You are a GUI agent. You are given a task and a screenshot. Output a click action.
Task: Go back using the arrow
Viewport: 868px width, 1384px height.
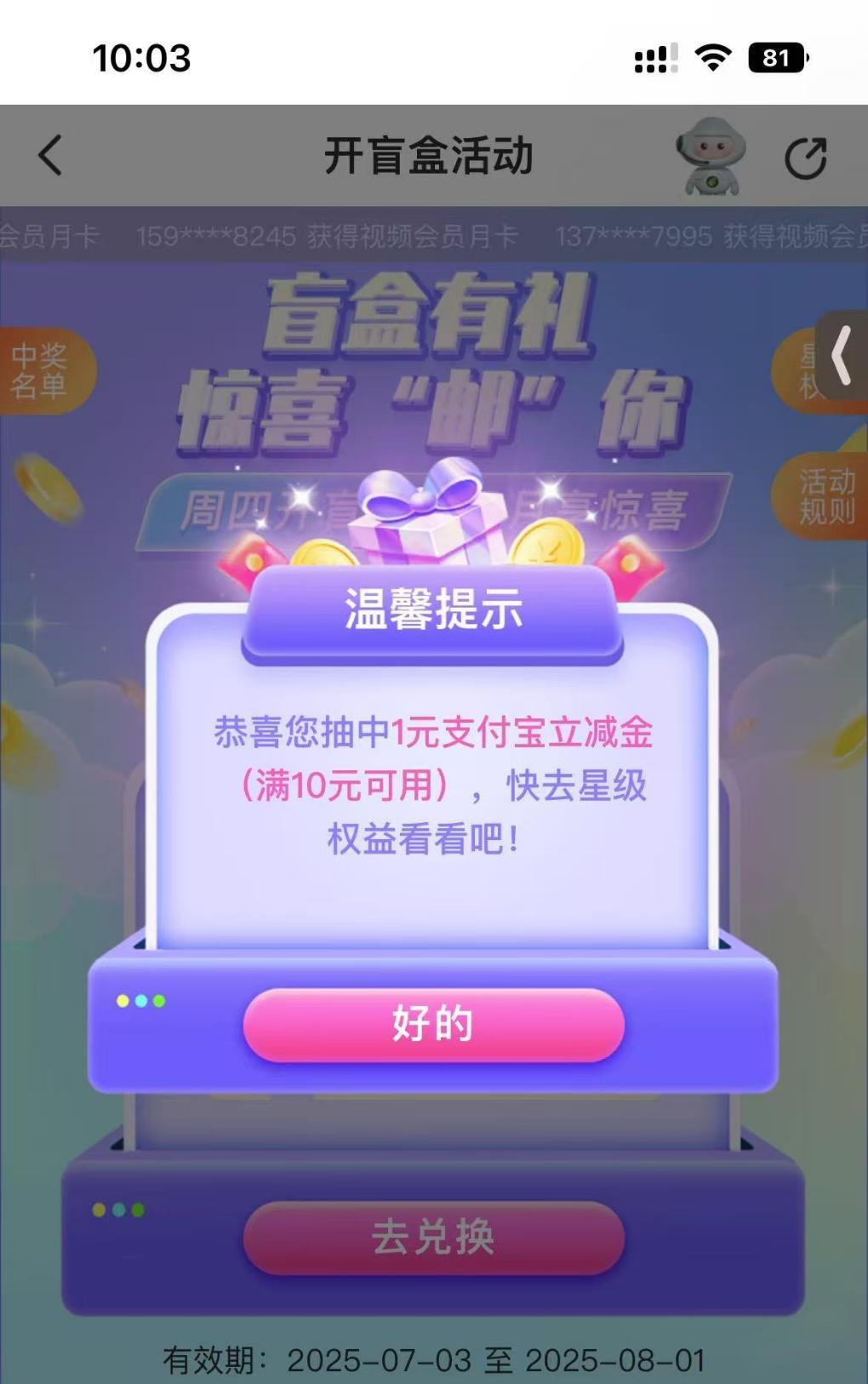pyautogui.click(x=51, y=156)
